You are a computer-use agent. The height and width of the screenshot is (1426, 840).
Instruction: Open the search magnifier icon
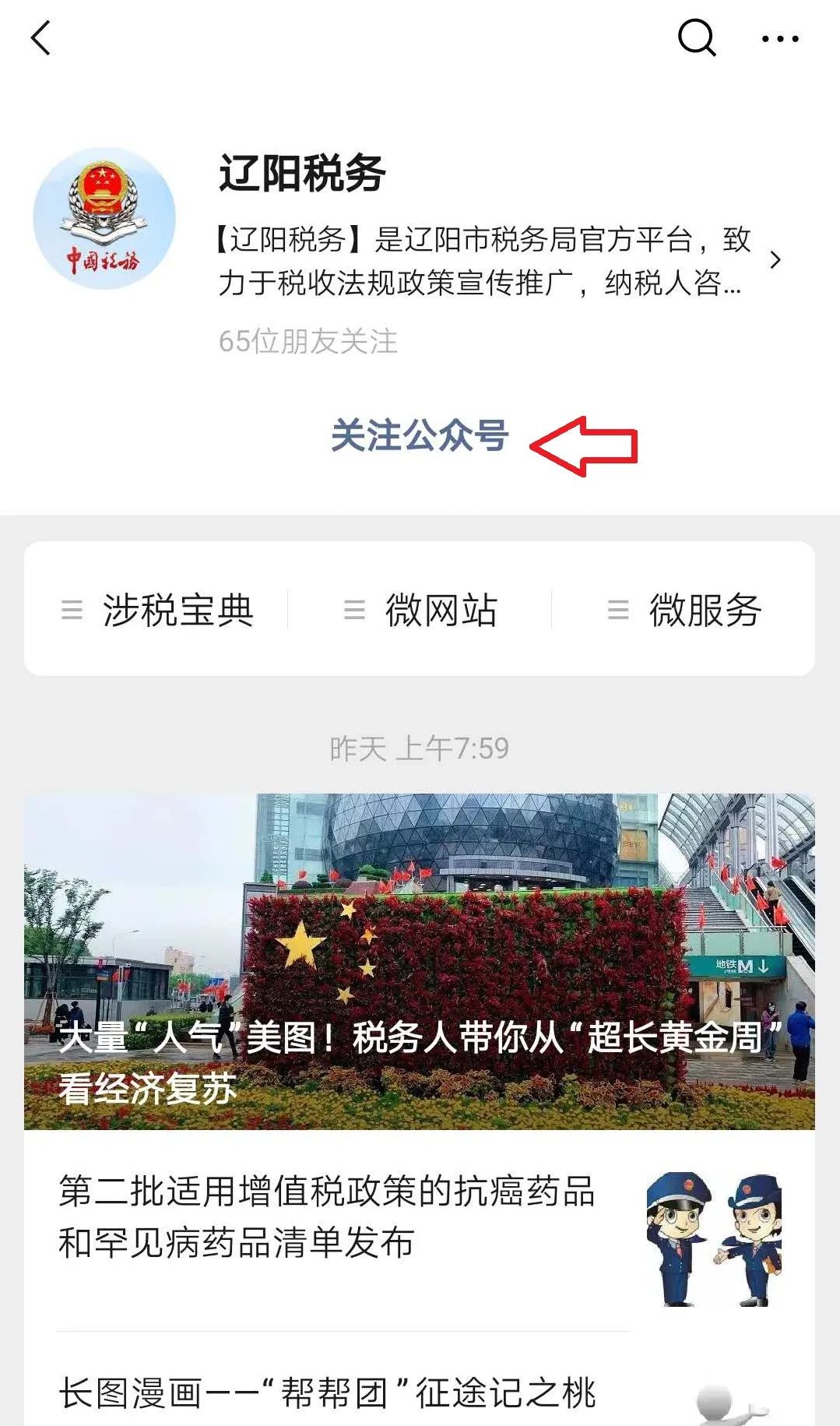point(697,37)
